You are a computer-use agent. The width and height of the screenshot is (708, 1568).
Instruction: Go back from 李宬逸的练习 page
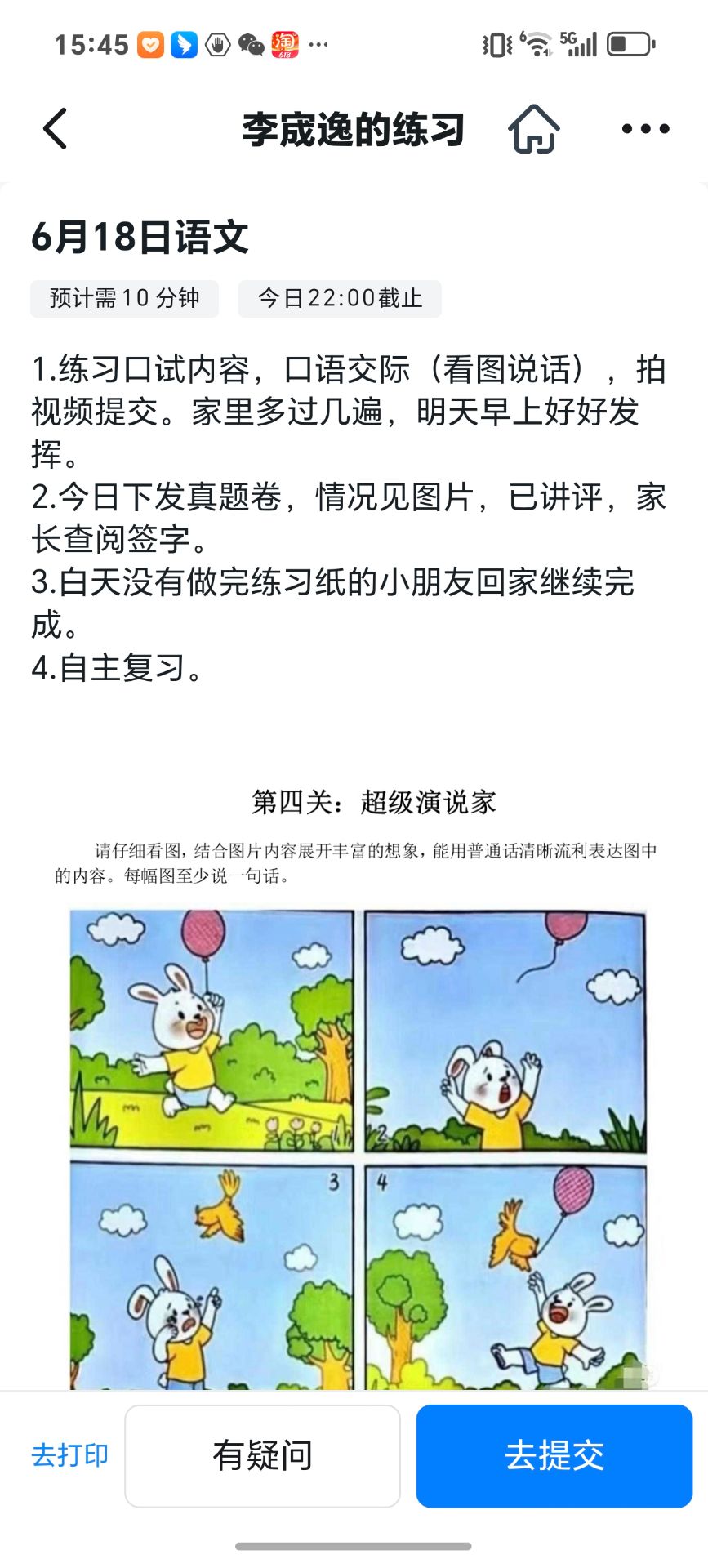tap(55, 129)
